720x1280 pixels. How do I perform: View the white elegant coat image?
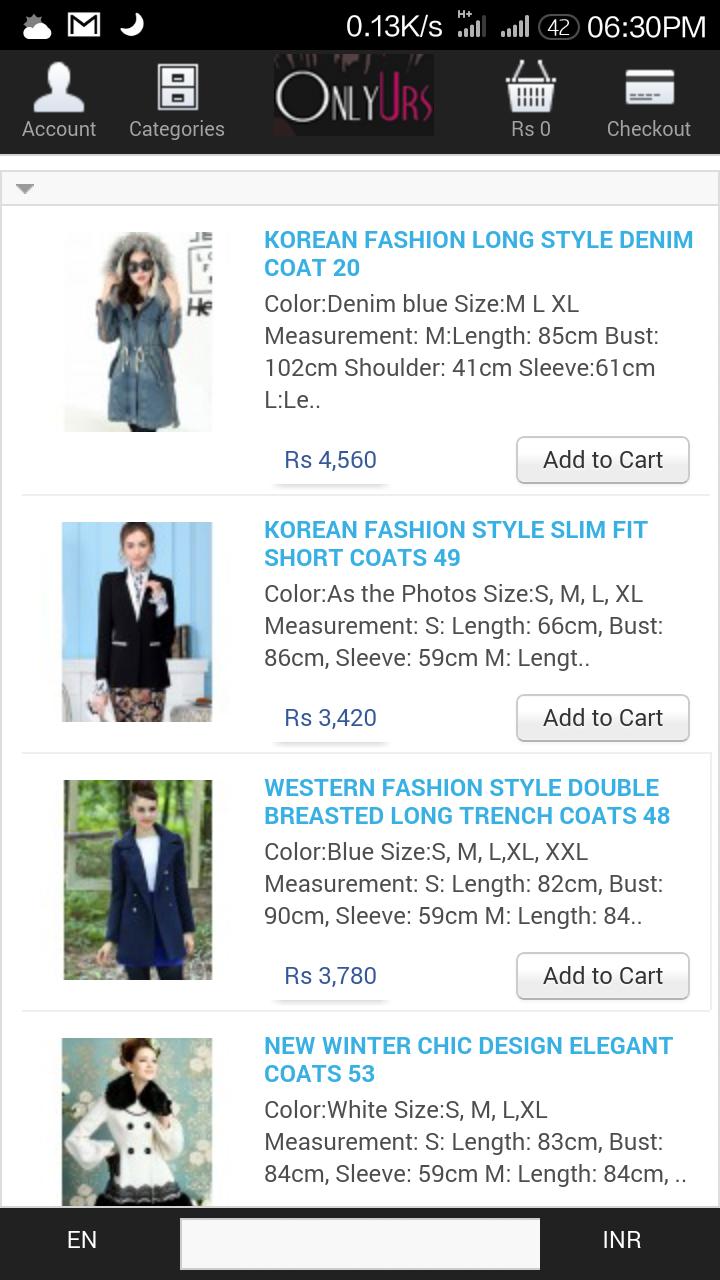pos(137,1122)
